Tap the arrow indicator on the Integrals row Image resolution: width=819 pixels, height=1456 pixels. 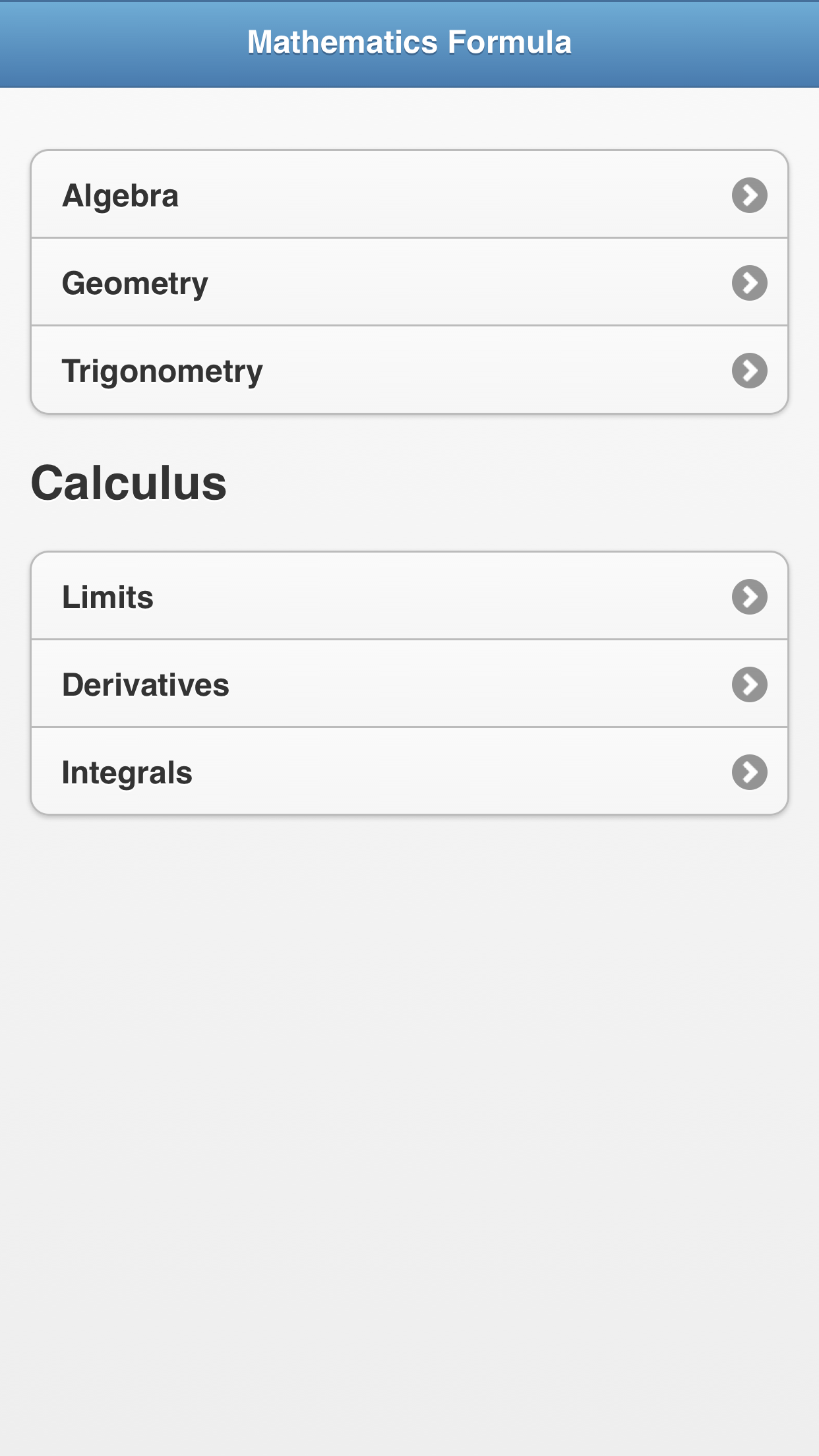(750, 772)
